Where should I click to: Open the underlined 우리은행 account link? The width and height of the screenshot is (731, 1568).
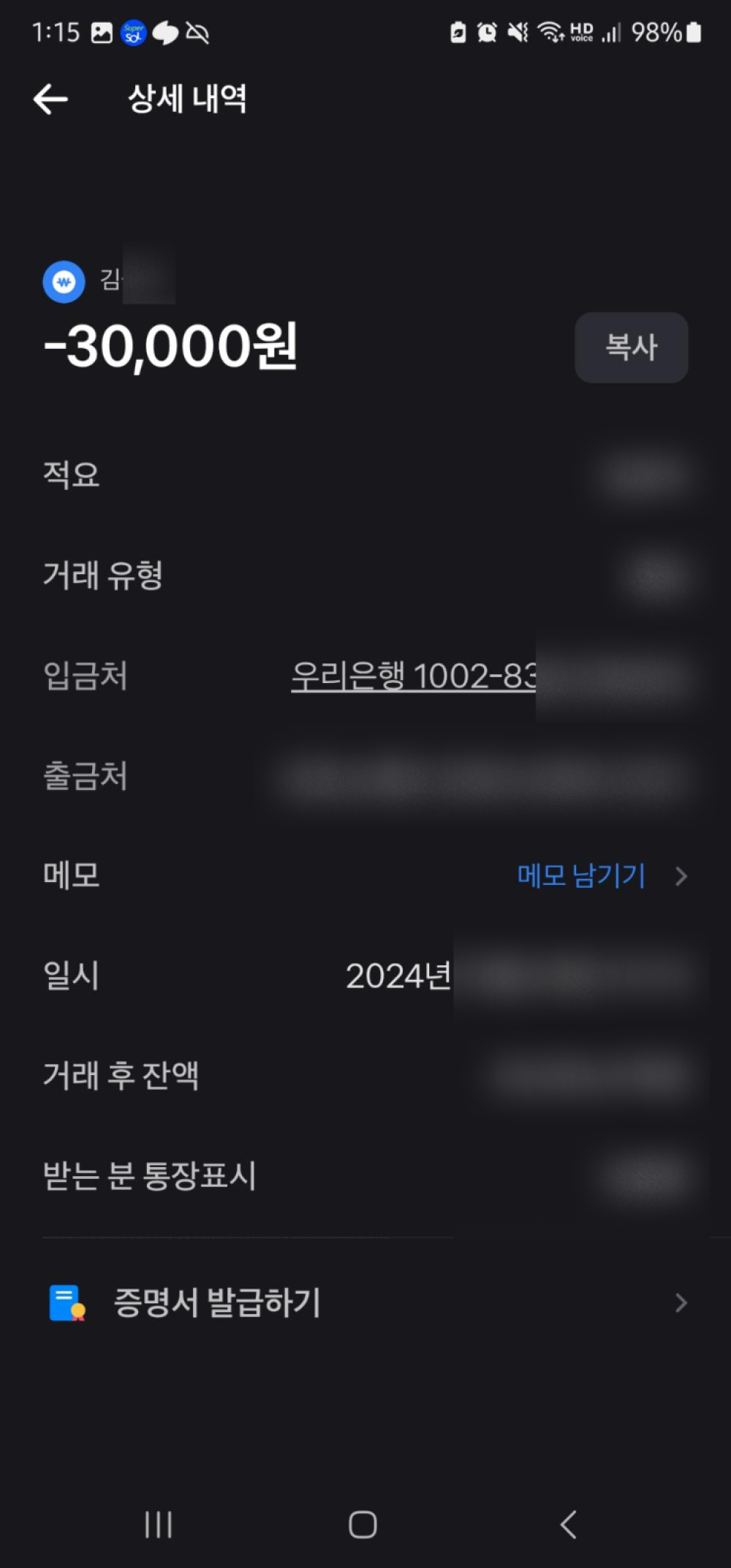[x=414, y=676]
